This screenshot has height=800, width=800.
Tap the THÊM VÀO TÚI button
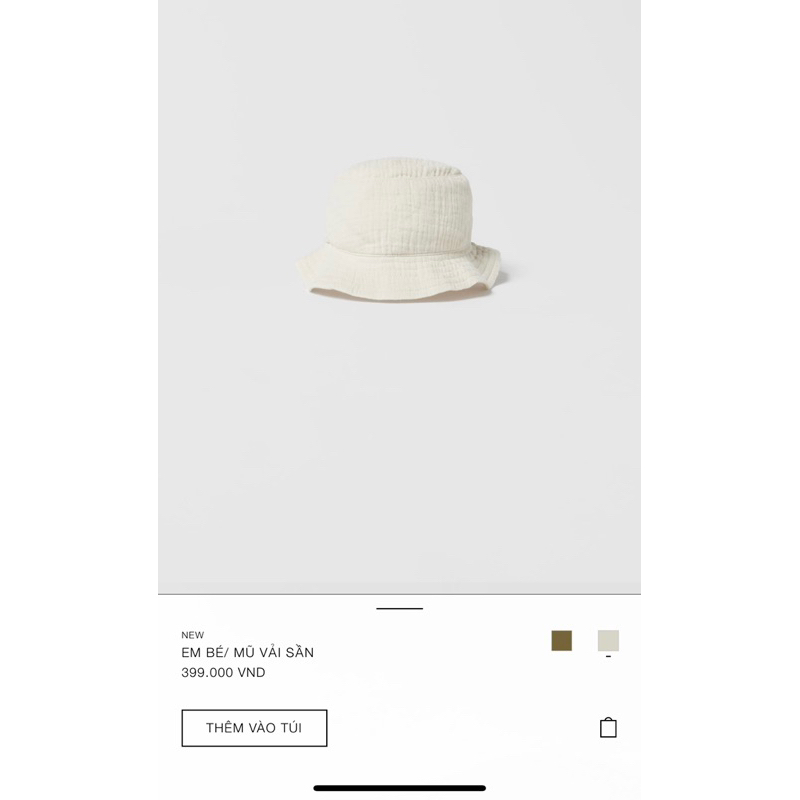[x=254, y=728]
